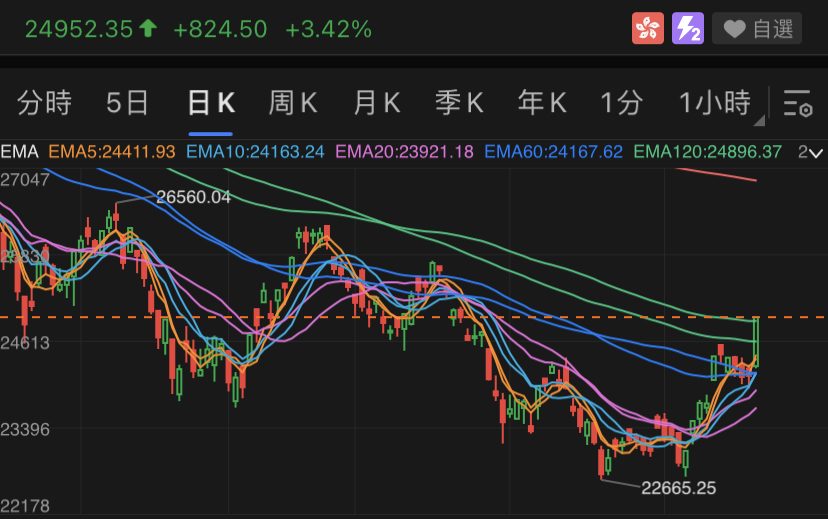This screenshot has height=519, width=828.
Task: Switch to 5日 chart tab
Action: tap(127, 102)
